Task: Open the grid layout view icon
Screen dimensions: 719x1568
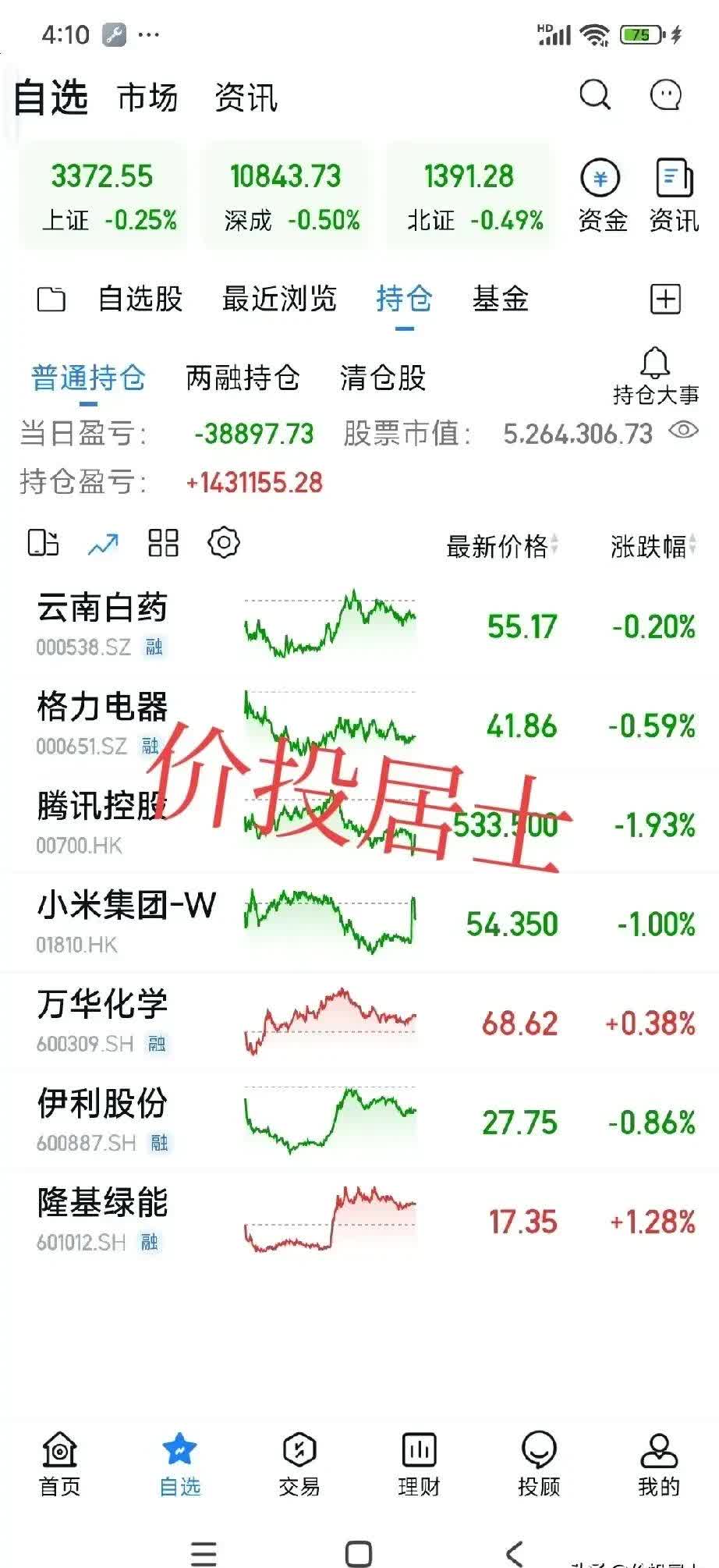Action: pyautogui.click(x=163, y=542)
